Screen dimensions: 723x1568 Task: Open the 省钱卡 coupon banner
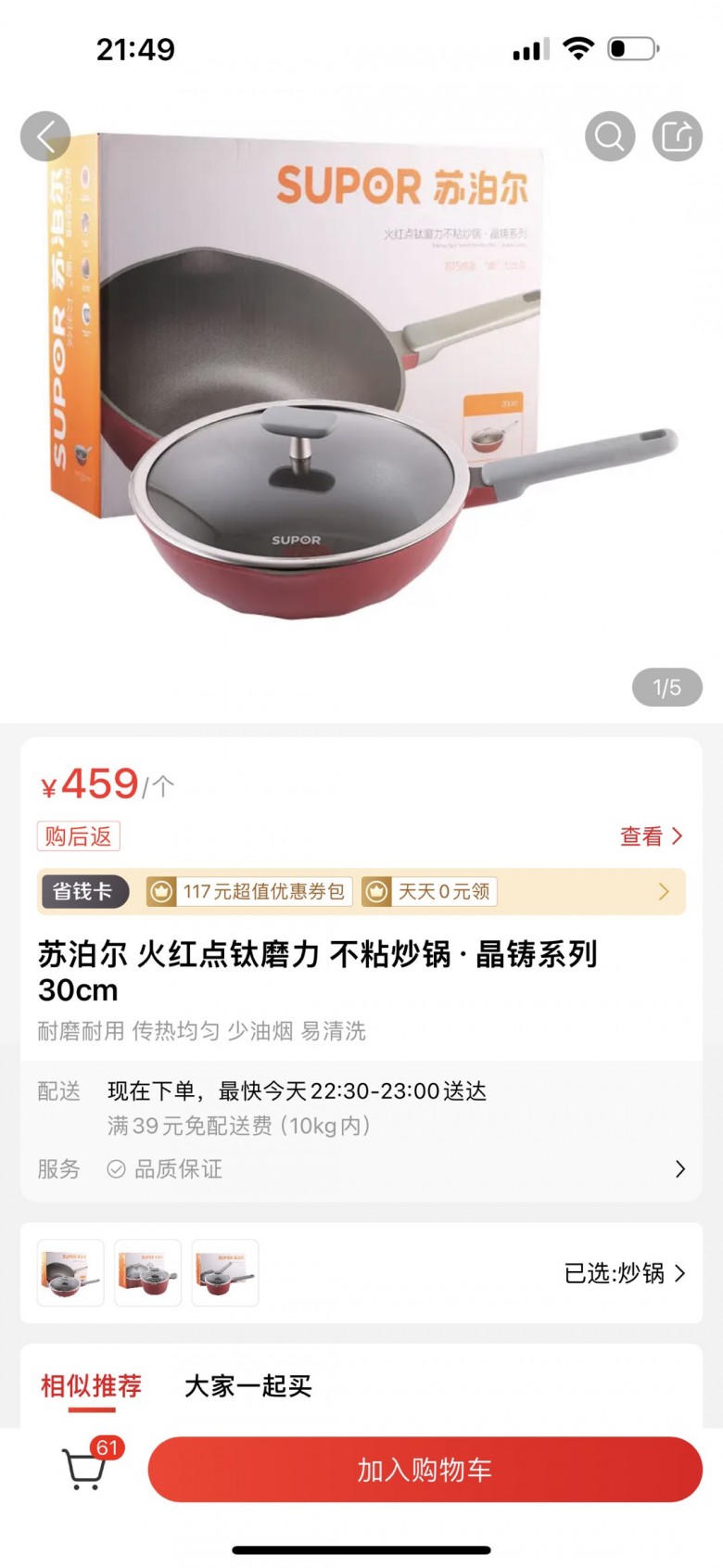pos(361,892)
